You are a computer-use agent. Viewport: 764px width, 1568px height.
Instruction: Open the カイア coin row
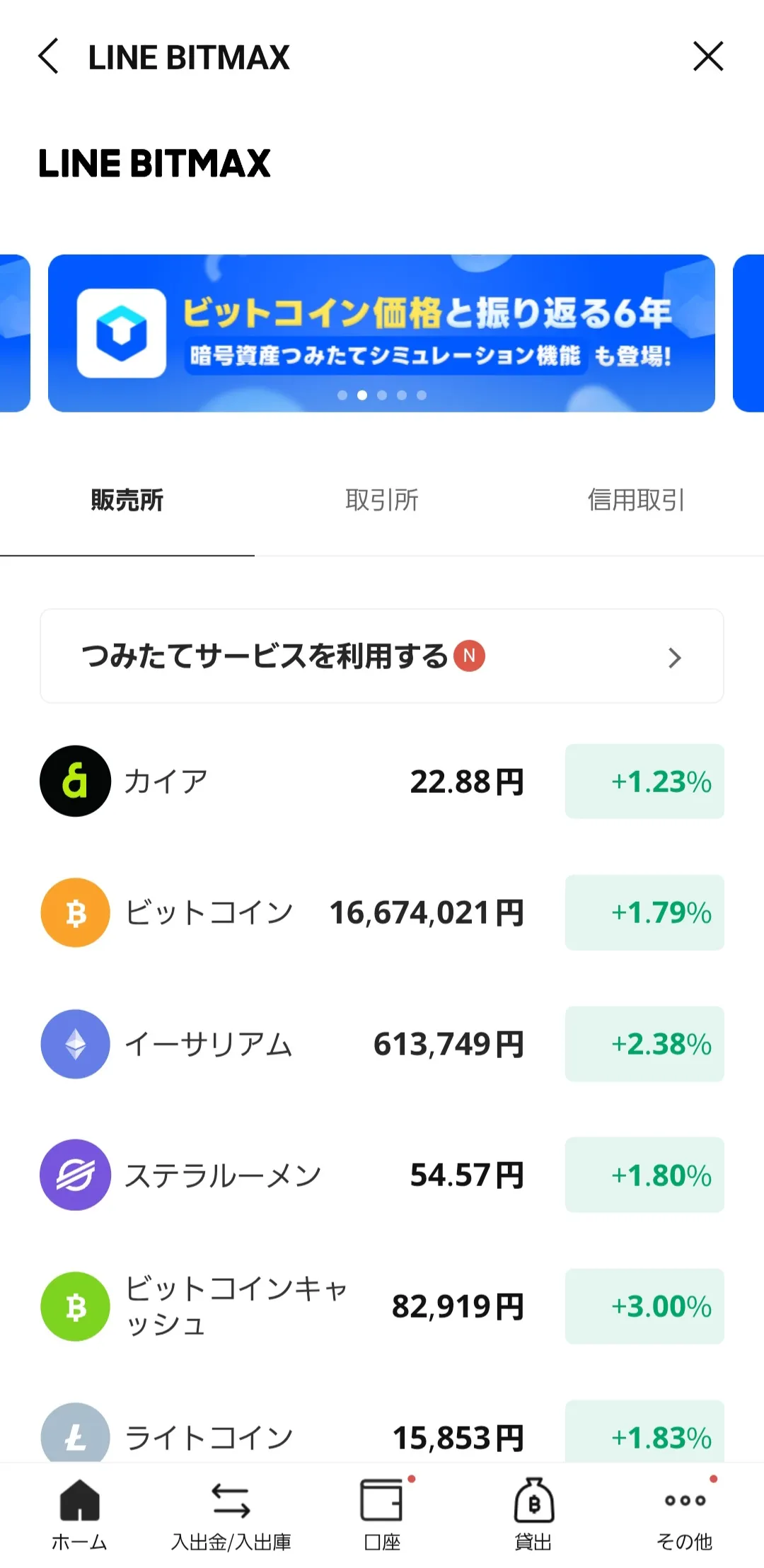(x=381, y=782)
